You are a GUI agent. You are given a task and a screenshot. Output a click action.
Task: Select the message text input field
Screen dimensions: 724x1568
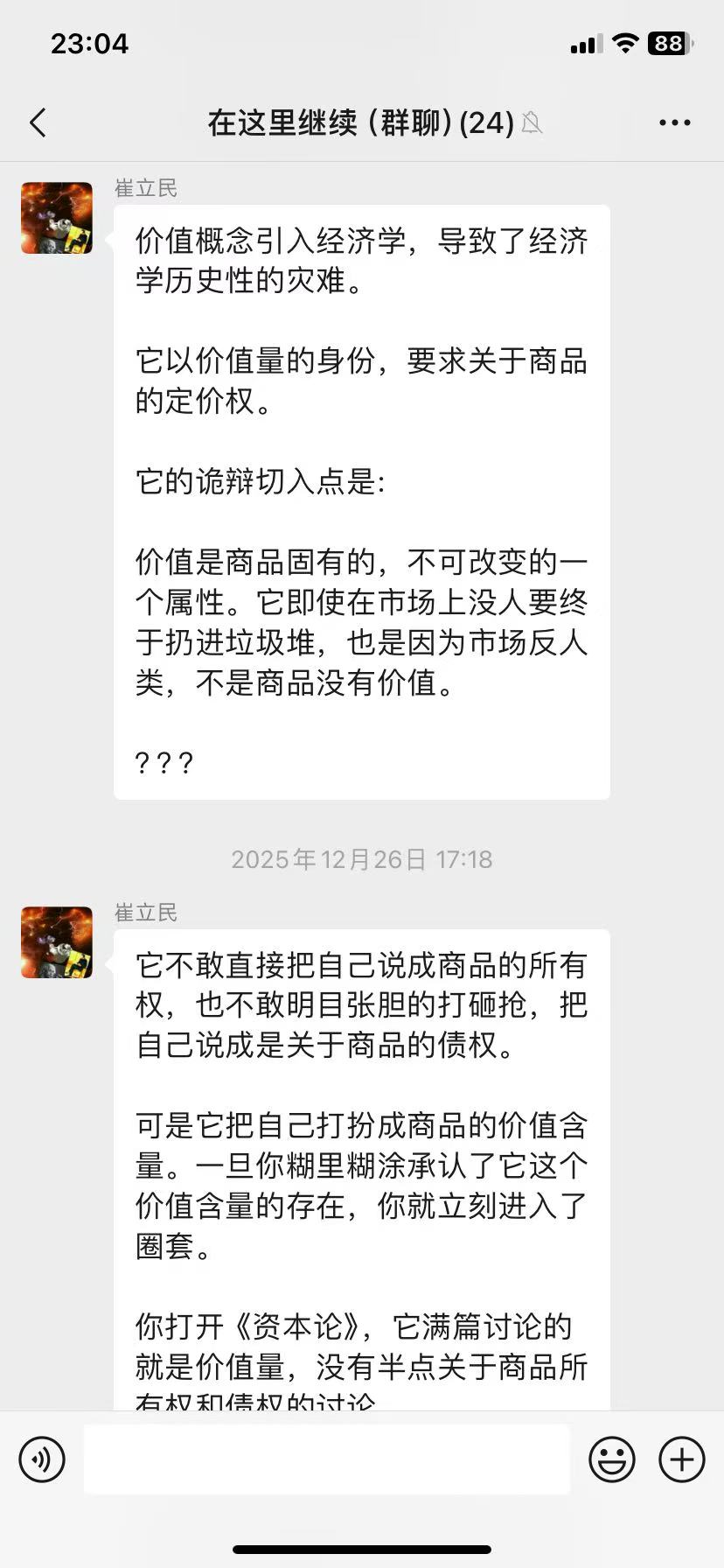(x=326, y=1459)
